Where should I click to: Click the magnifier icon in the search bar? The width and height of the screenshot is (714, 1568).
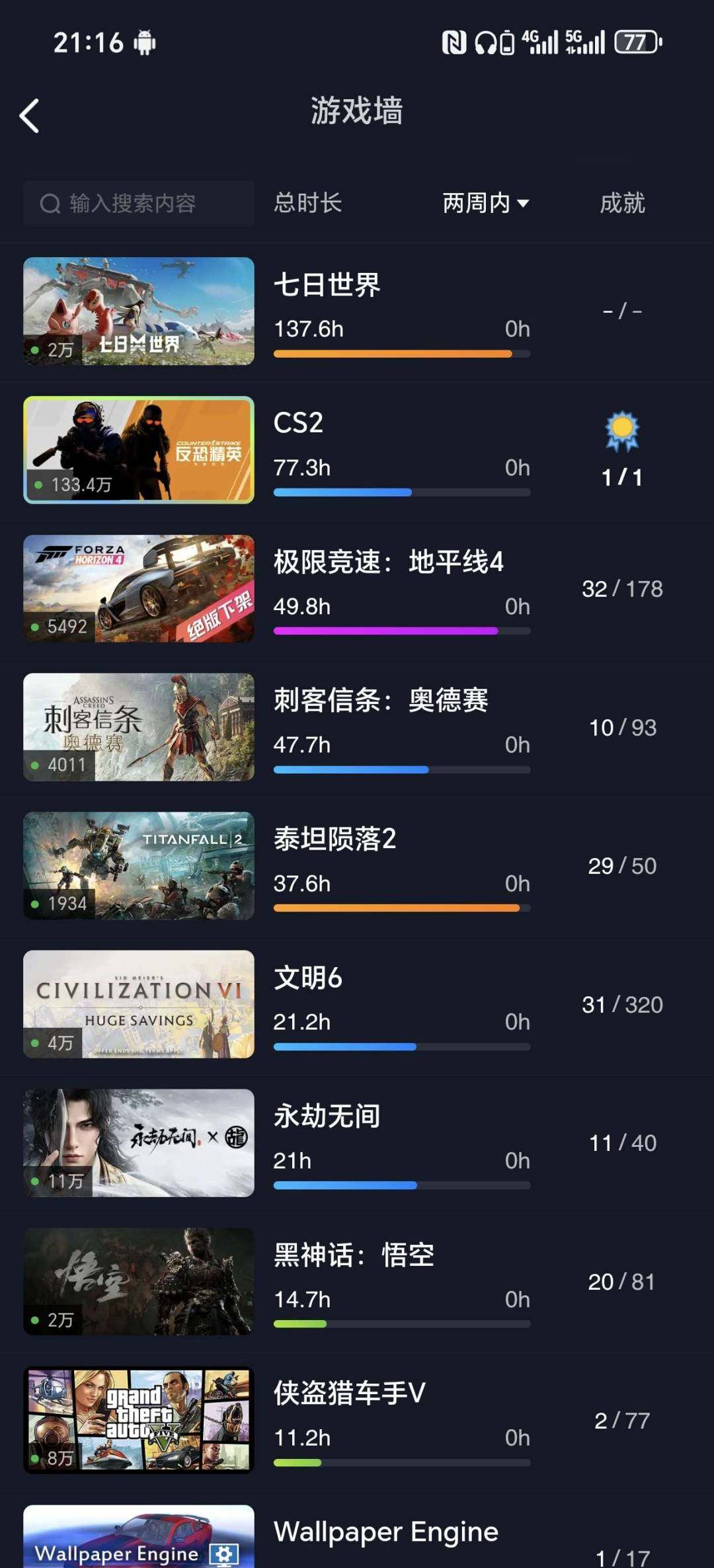[50, 203]
